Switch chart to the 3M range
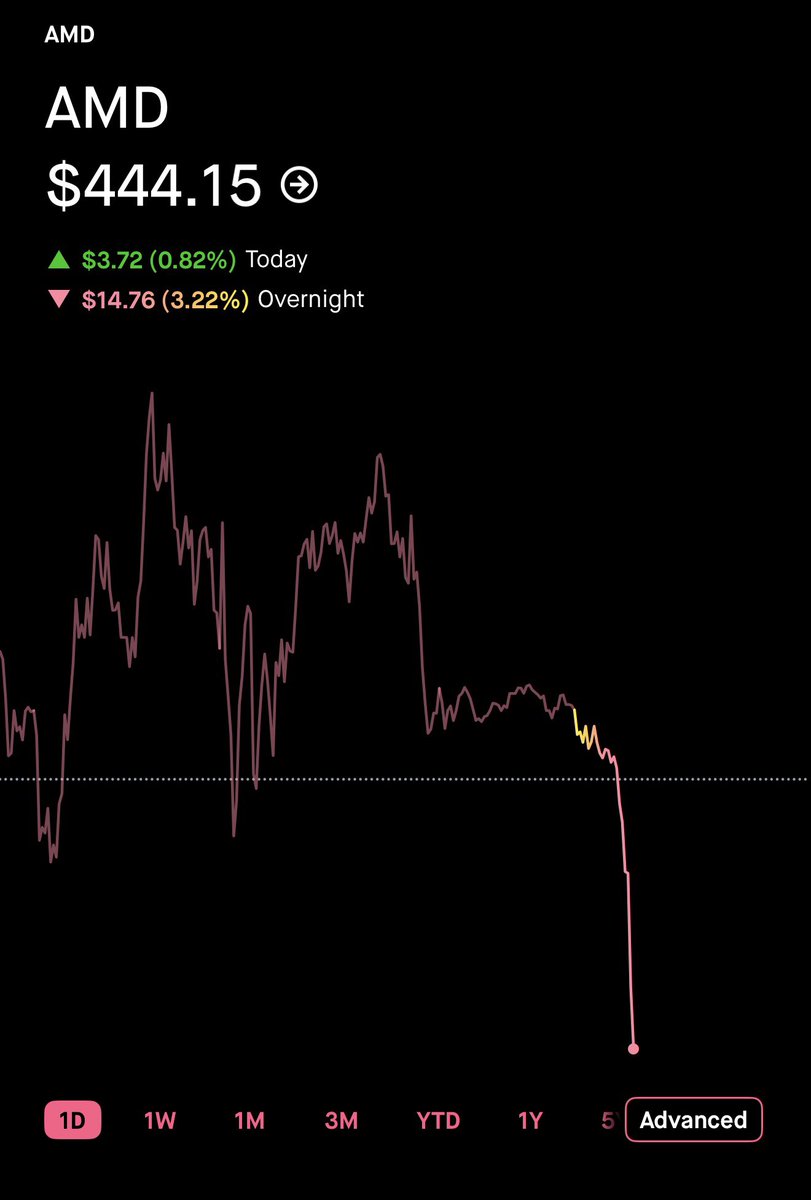This screenshot has height=1200, width=811. (x=341, y=1120)
